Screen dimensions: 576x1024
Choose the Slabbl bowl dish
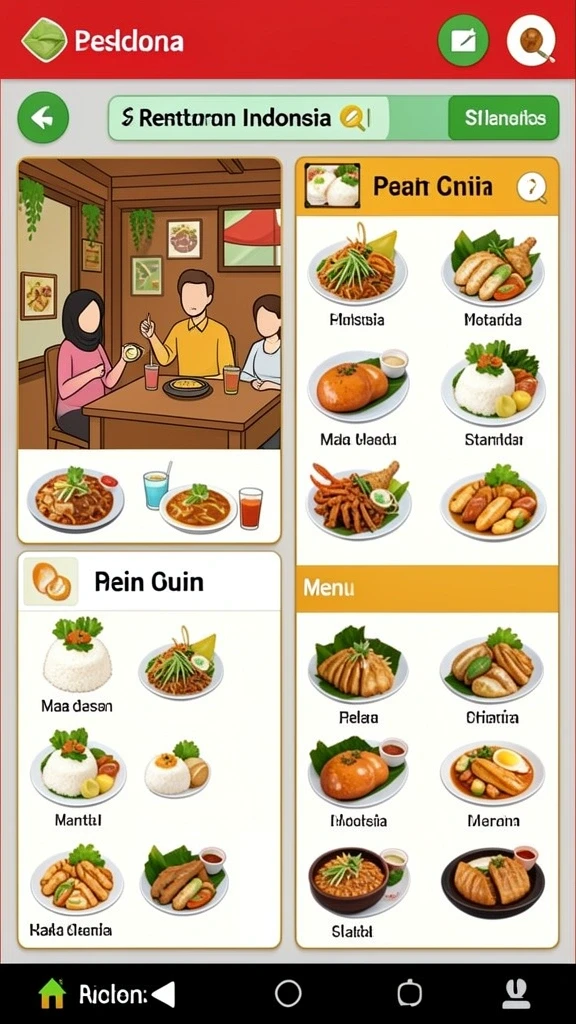pos(359,891)
